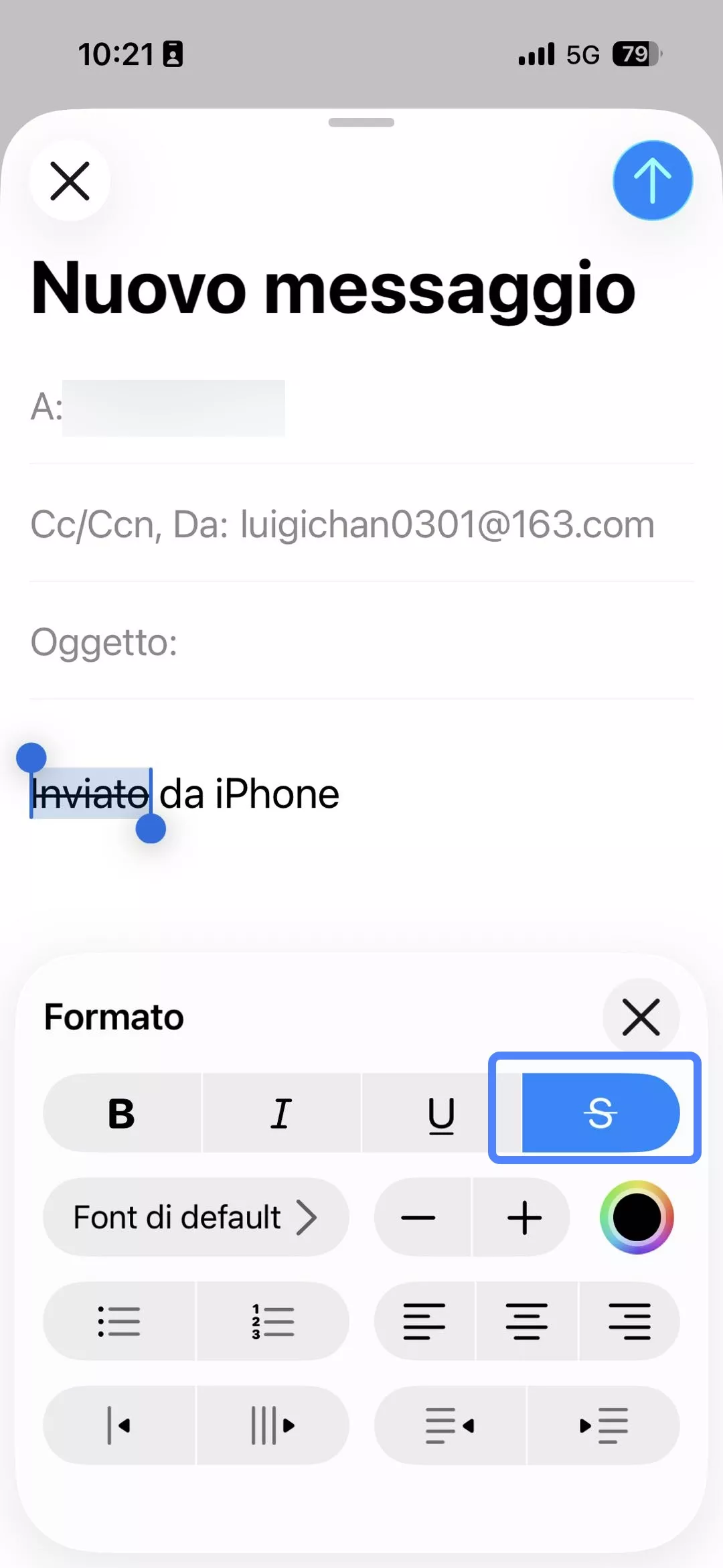The width and height of the screenshot is (723, 1568).
Task: Insert a bulleted list
Action: (119, 1321)
